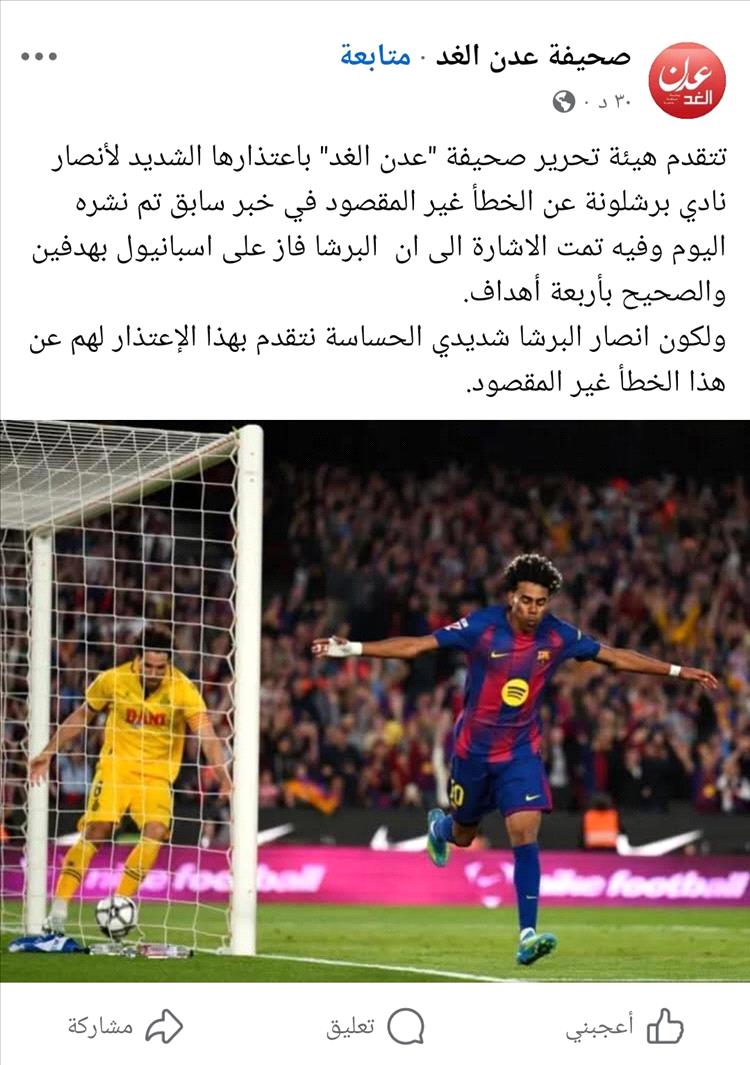Open the football match photo in the post
Viewport: 750px width, 1065px height.
pyautogui.click(x=375, y=700)
